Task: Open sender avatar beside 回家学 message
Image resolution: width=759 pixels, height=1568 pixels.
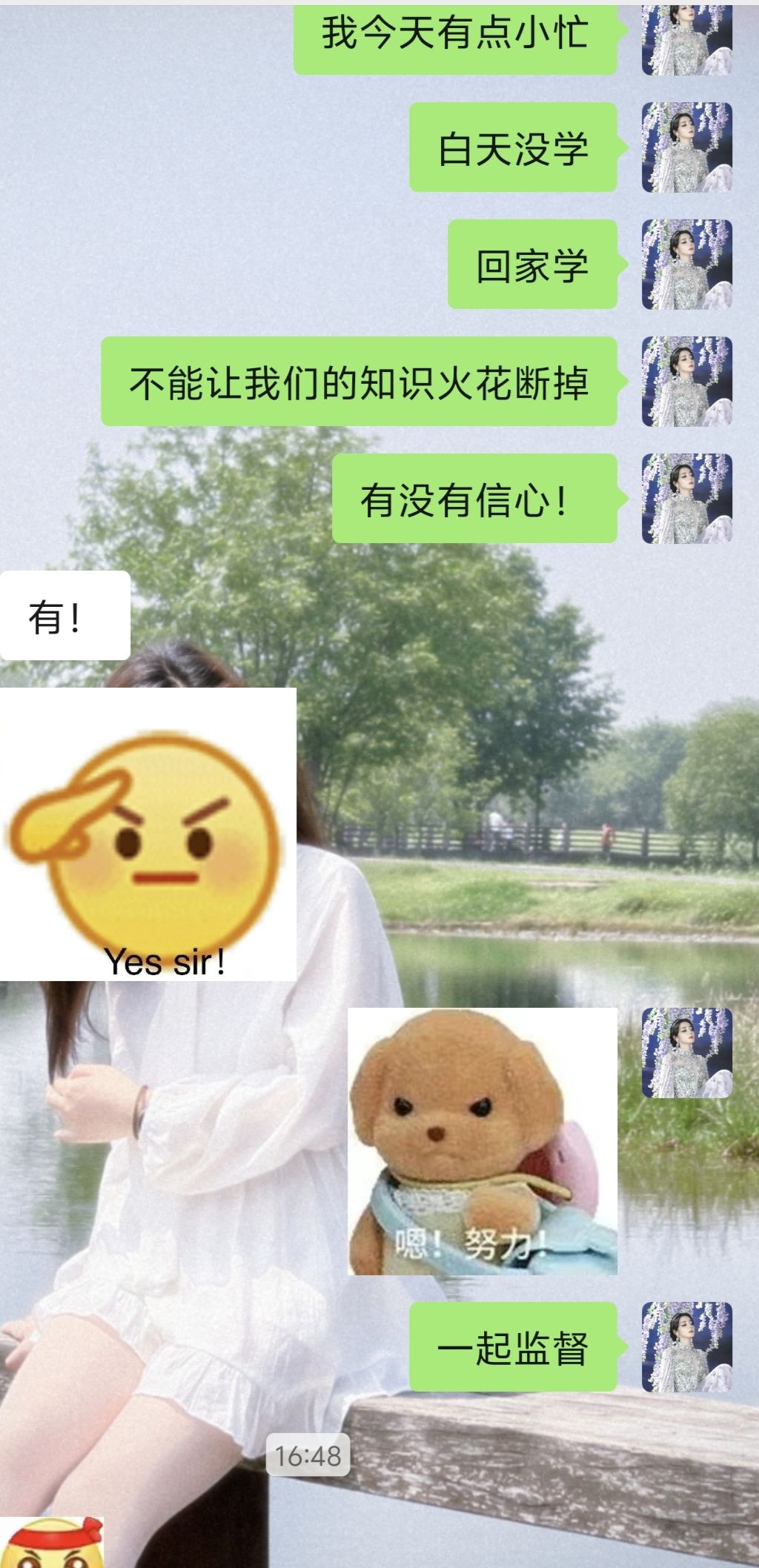Action: pos(686,264)
